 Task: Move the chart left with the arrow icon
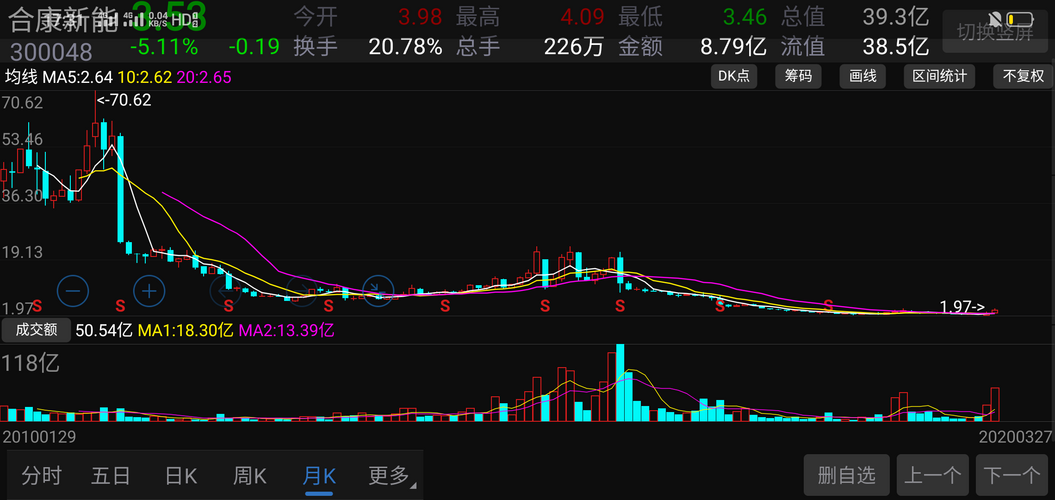(x=224, y=291)
